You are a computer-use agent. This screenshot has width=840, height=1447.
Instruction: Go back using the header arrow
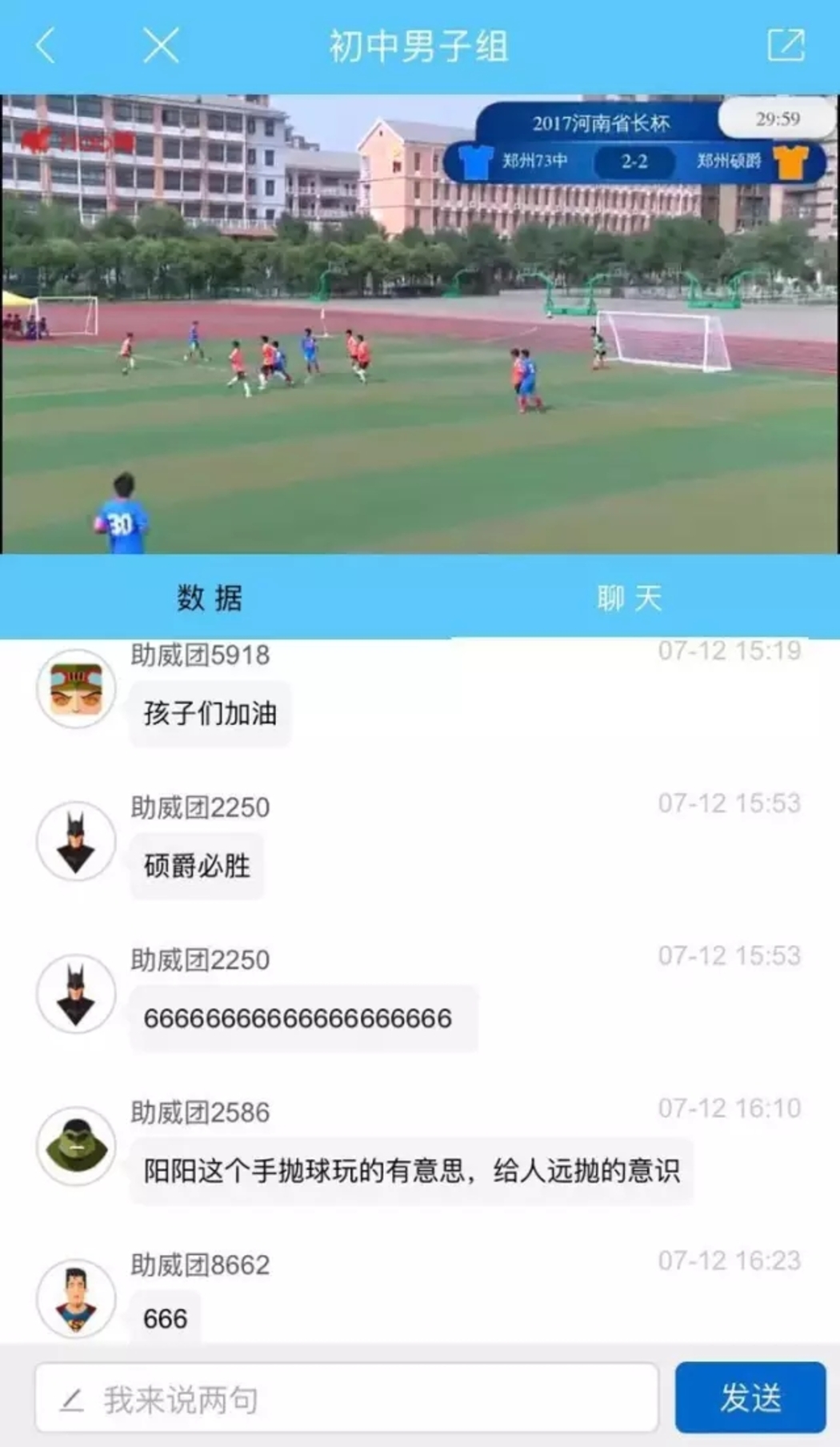(x=46, y=45)
